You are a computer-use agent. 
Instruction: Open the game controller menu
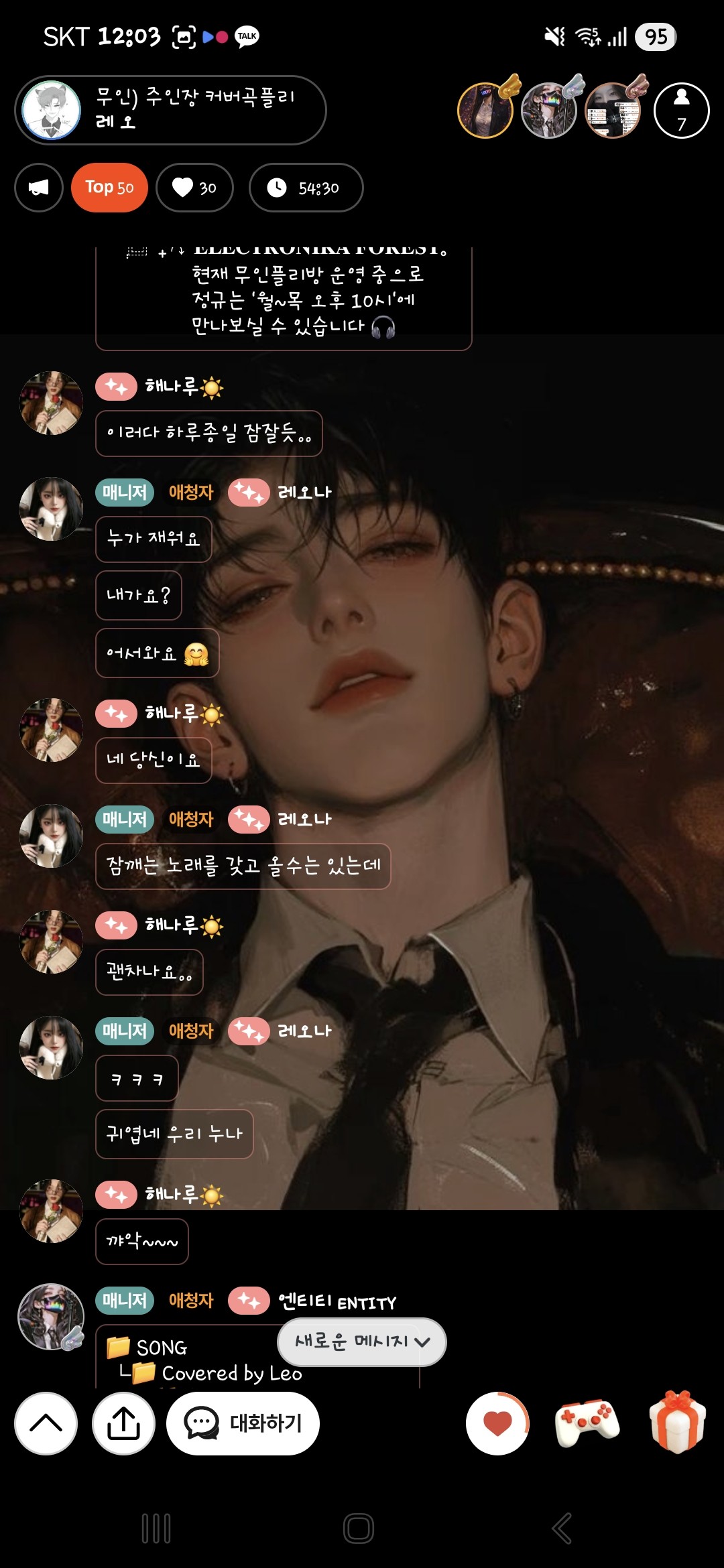(587, 1423)
